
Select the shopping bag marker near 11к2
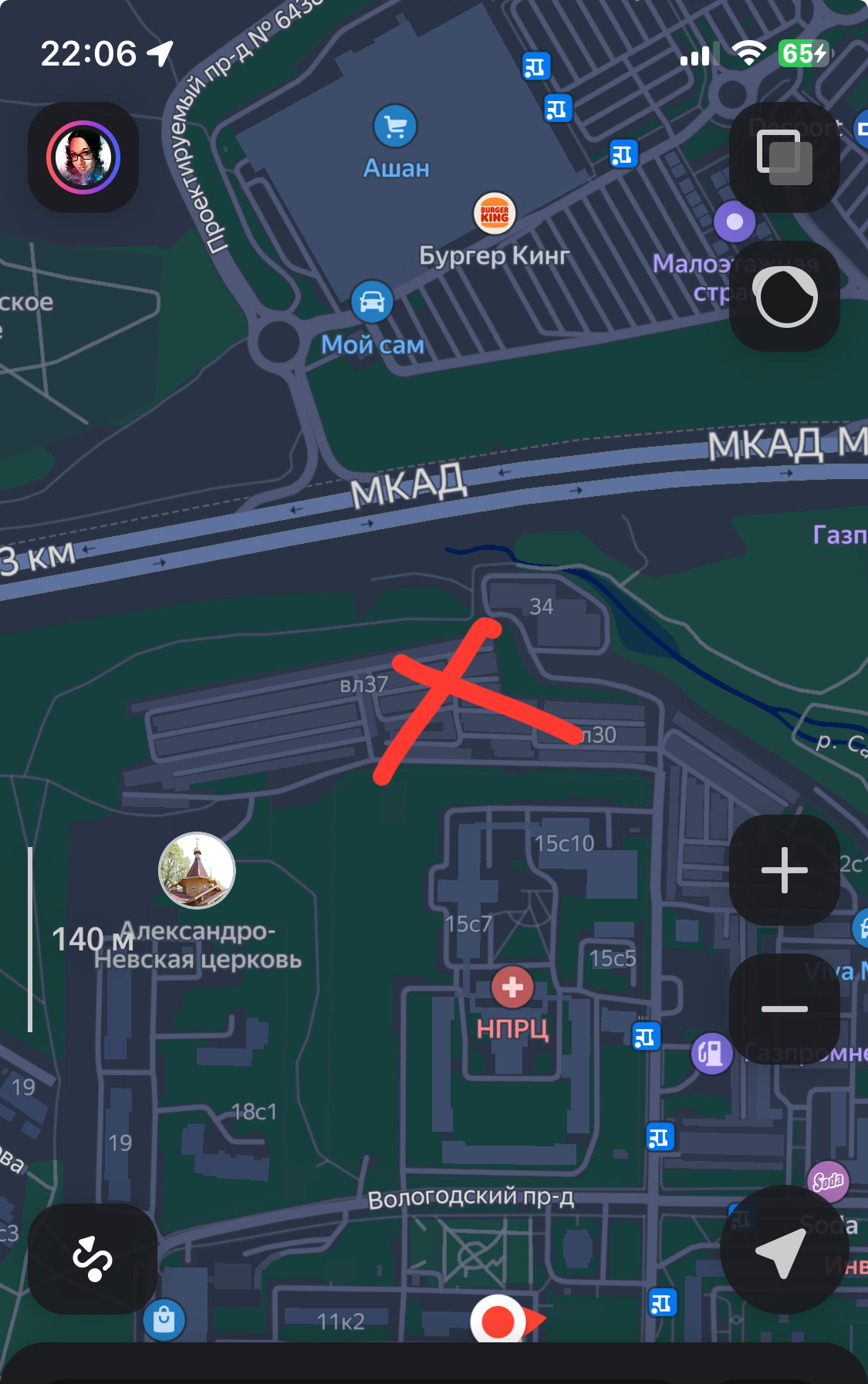164,1320
